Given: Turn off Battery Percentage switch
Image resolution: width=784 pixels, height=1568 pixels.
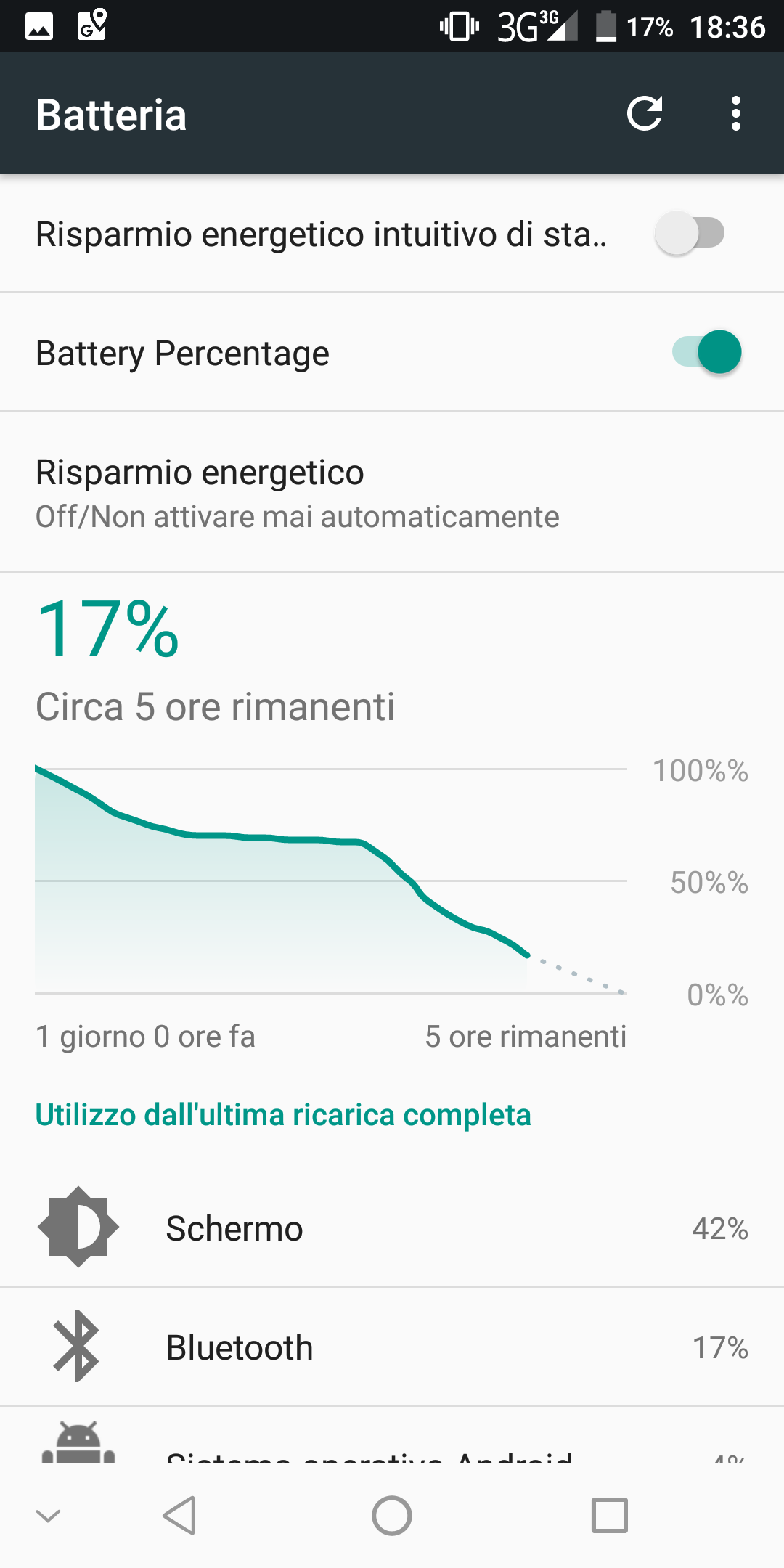Looking at the screenshot, I should tap(707, 352).
